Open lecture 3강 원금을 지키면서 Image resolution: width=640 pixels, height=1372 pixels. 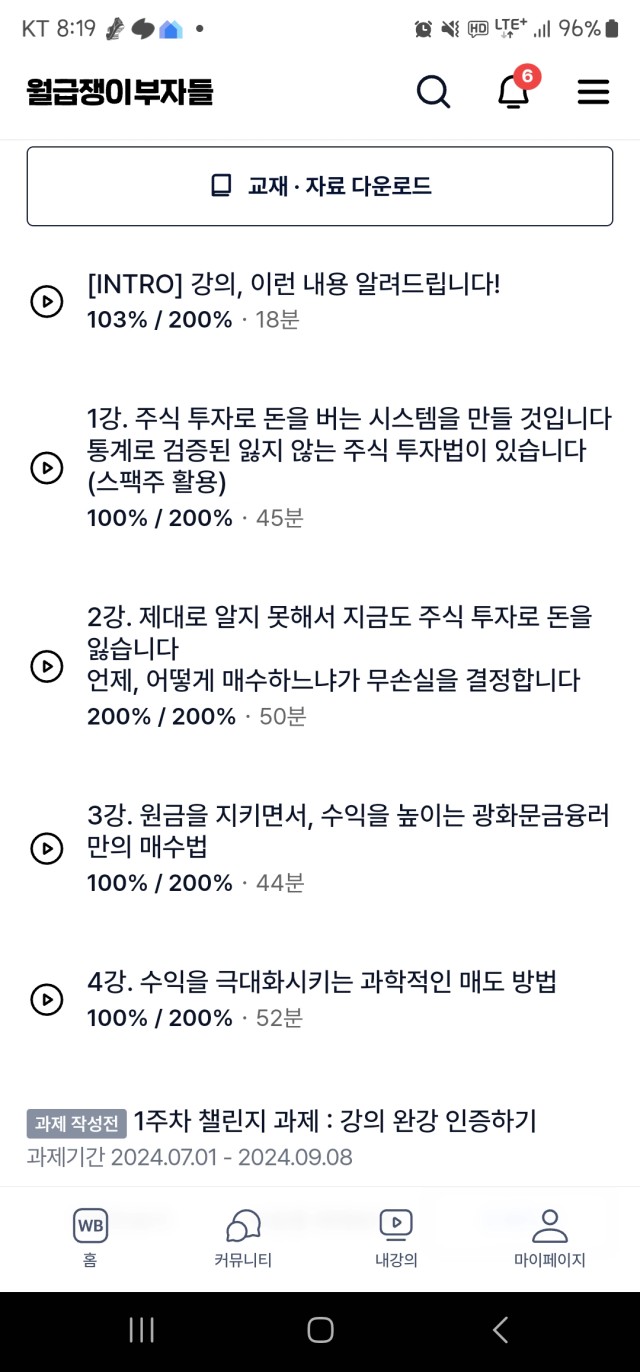point(320,848)
